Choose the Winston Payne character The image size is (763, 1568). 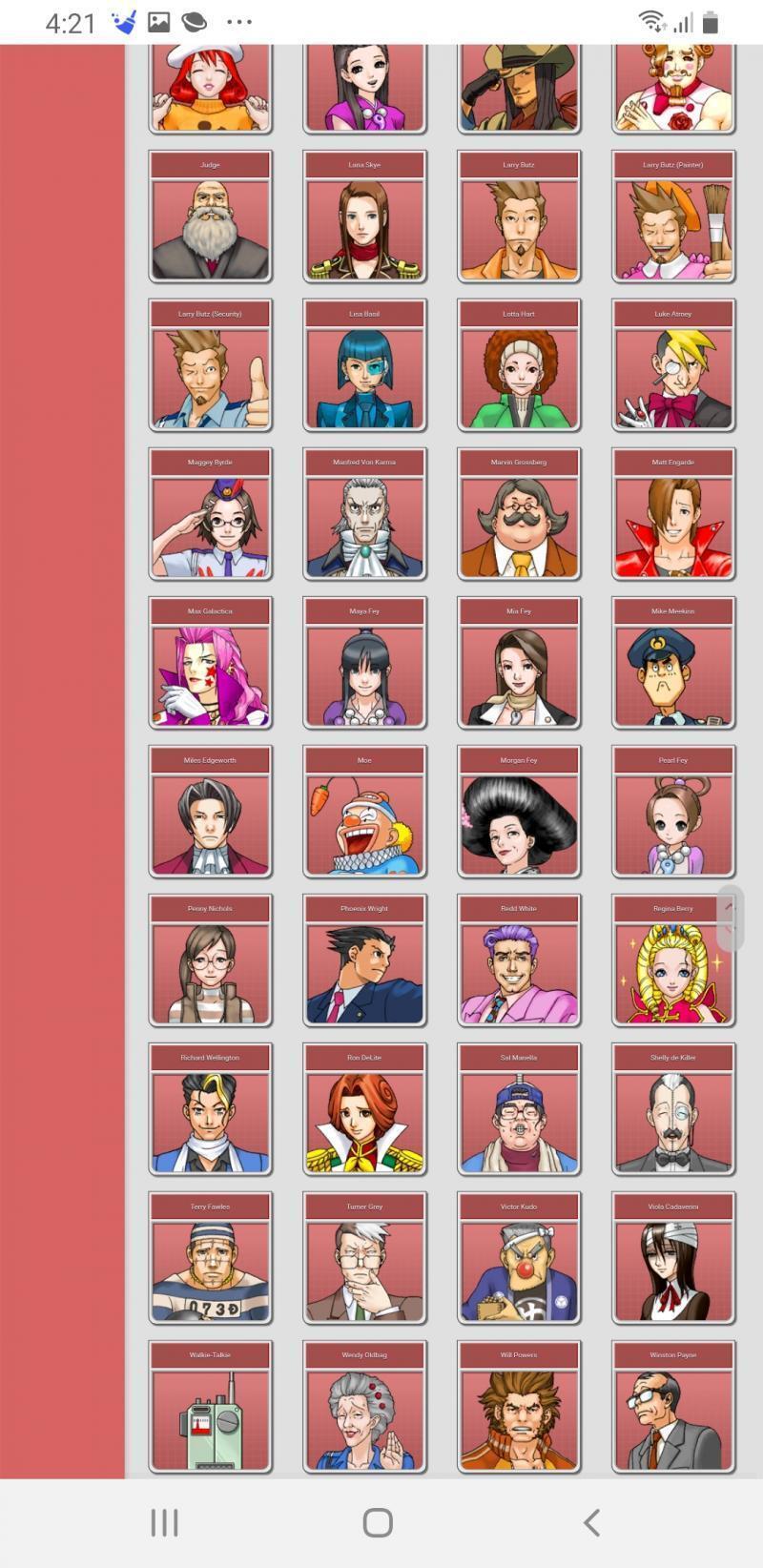coord(673,1407)
